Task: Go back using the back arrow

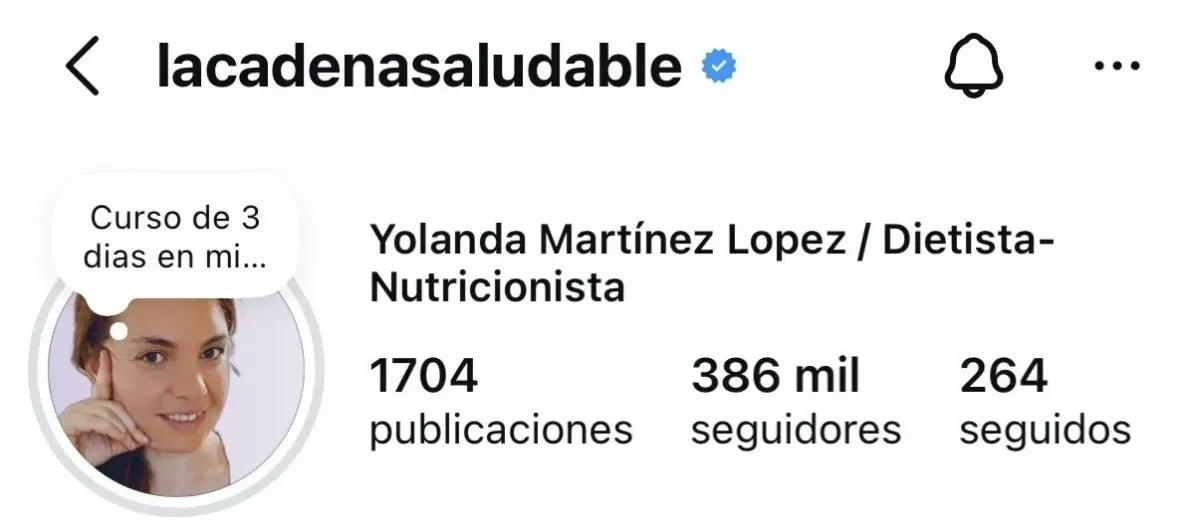Action: click(83, 68)
